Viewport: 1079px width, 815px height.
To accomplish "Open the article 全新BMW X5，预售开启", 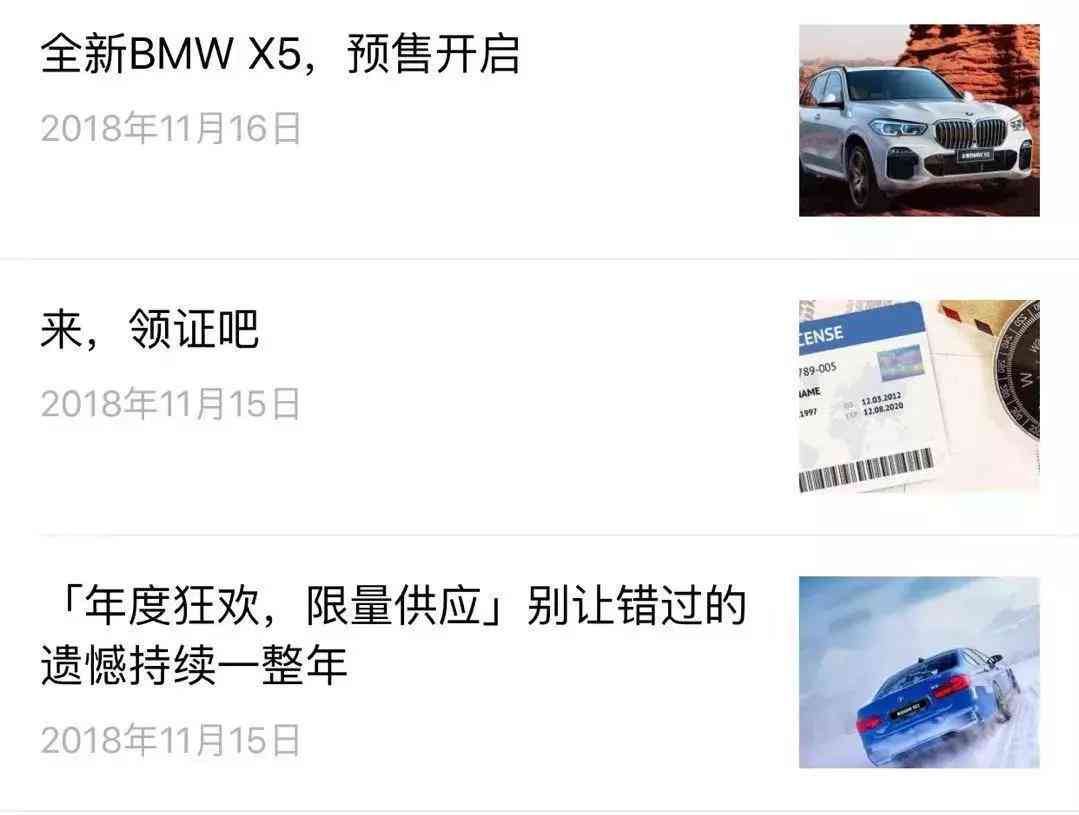I will [x=281, y=56].
